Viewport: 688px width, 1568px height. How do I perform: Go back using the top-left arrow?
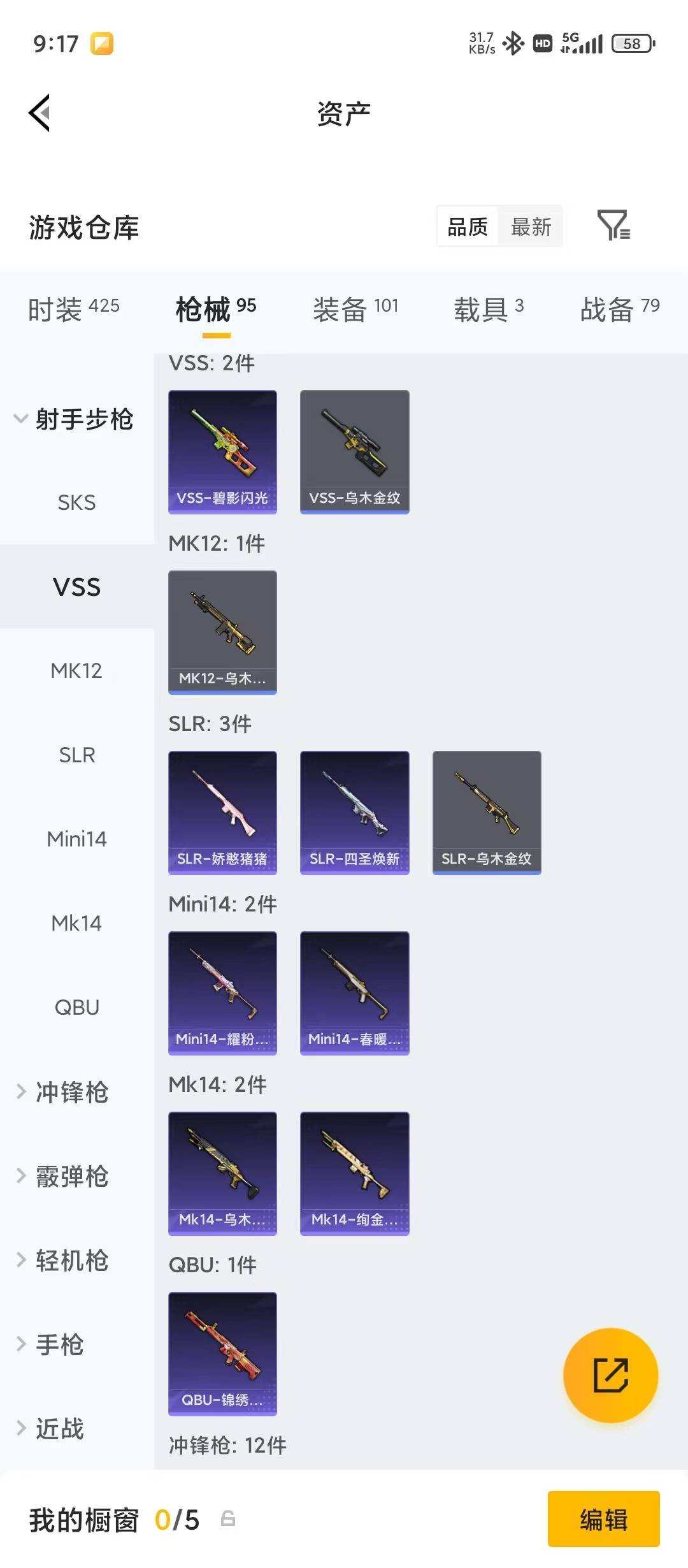coord(39,113)
